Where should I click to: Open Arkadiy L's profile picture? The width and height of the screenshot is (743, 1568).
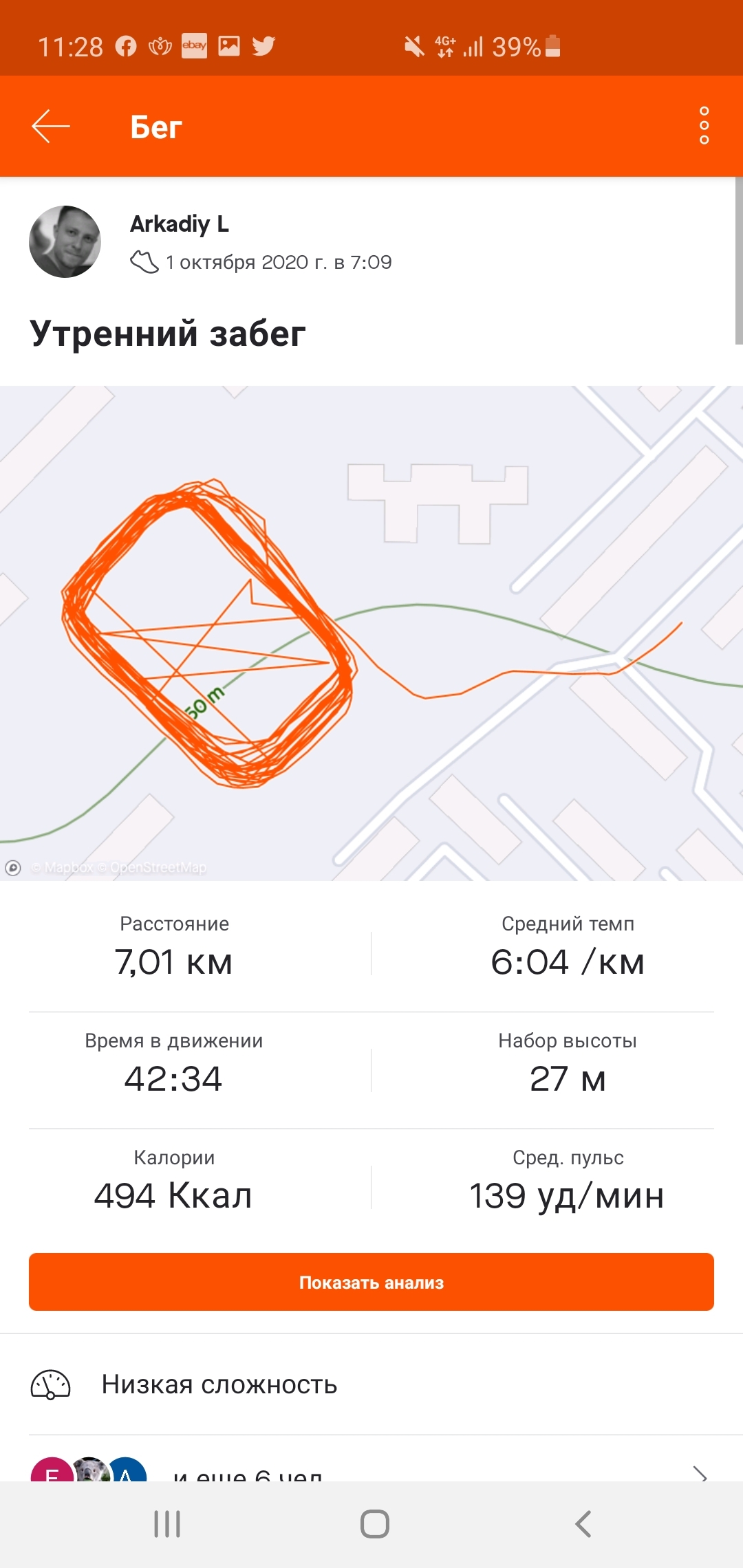click(x=65, y=241)
